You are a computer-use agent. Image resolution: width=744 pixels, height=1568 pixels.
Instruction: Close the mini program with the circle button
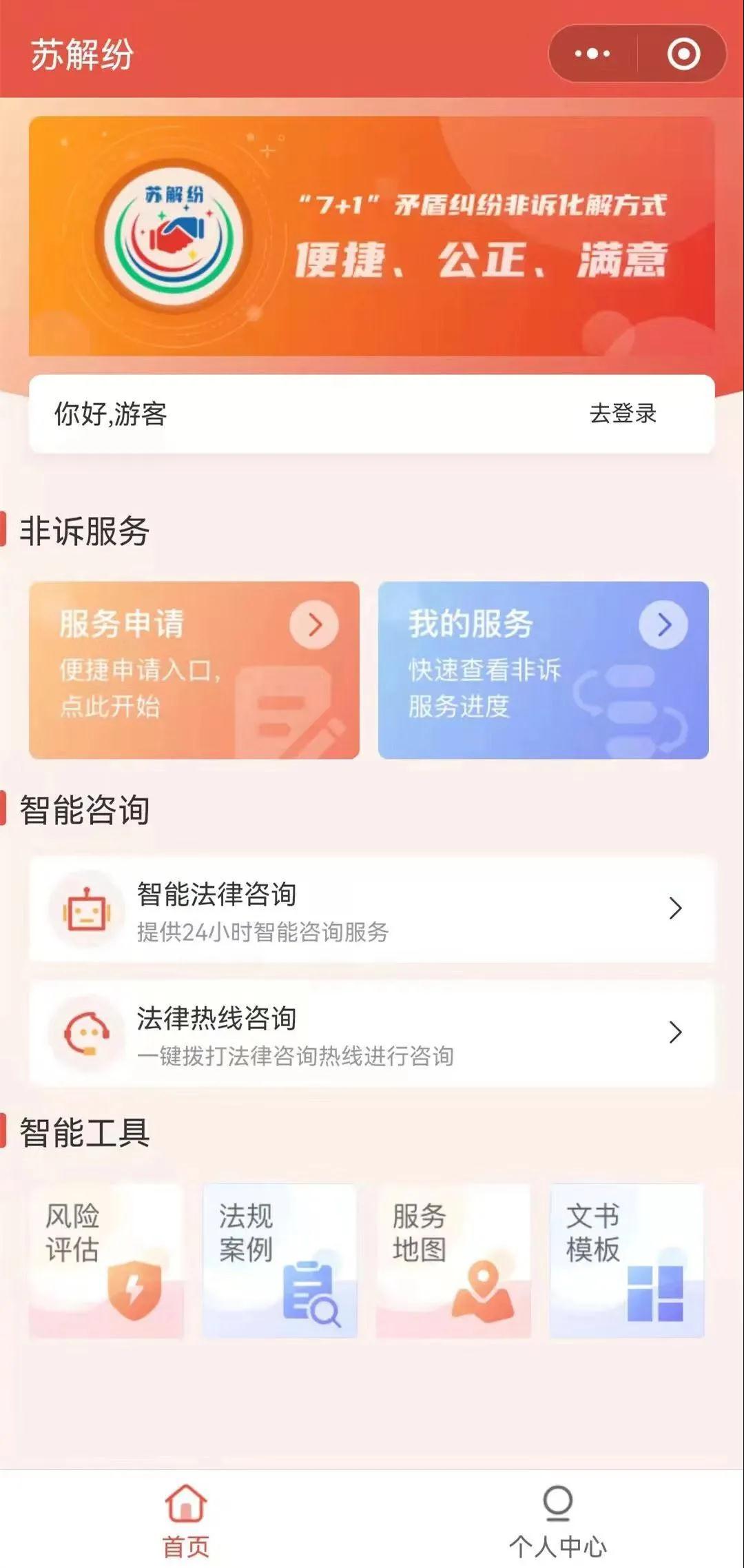tap(683, 54)
